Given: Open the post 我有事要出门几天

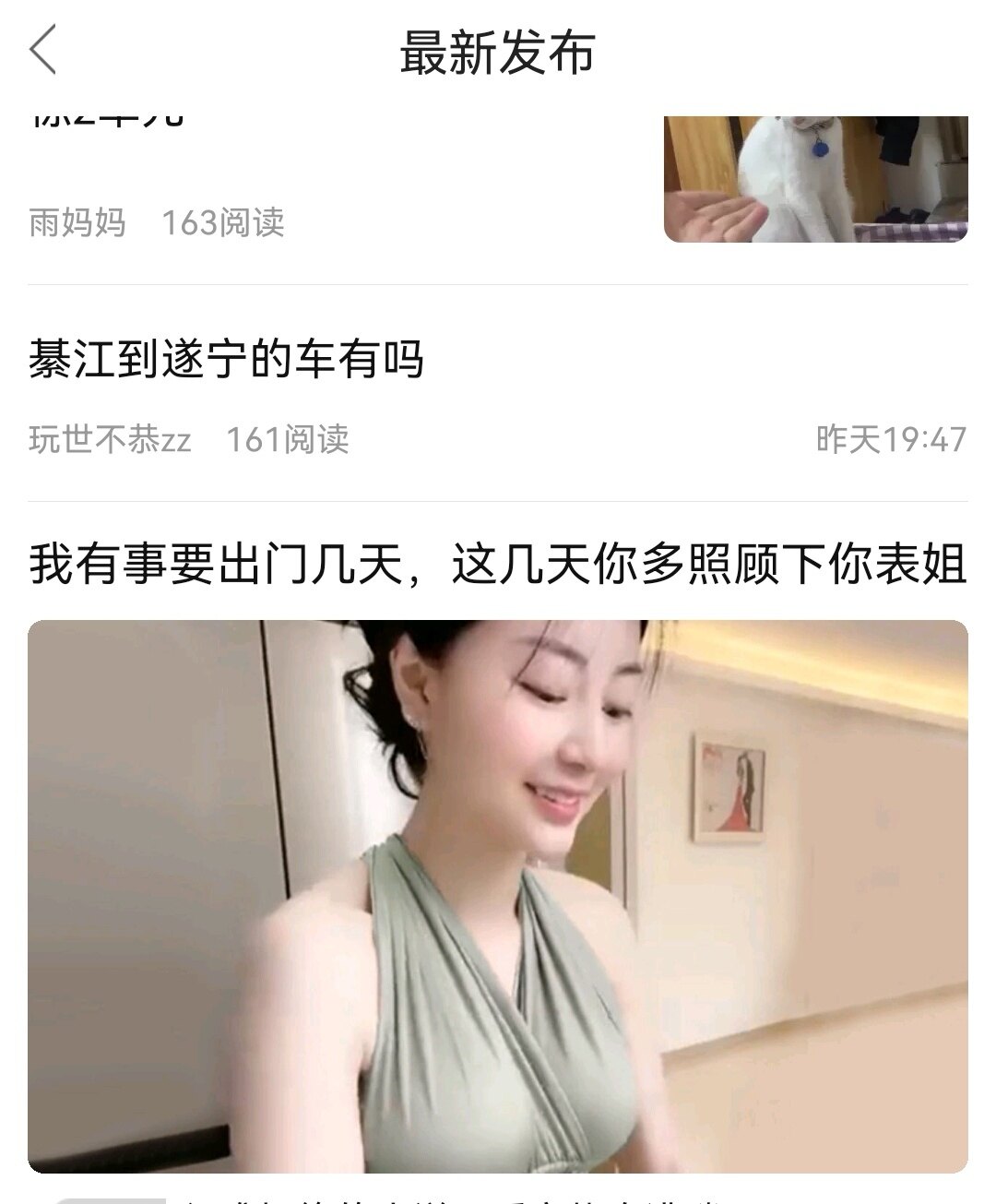Looking at the screenshot, I should (497, 564).
